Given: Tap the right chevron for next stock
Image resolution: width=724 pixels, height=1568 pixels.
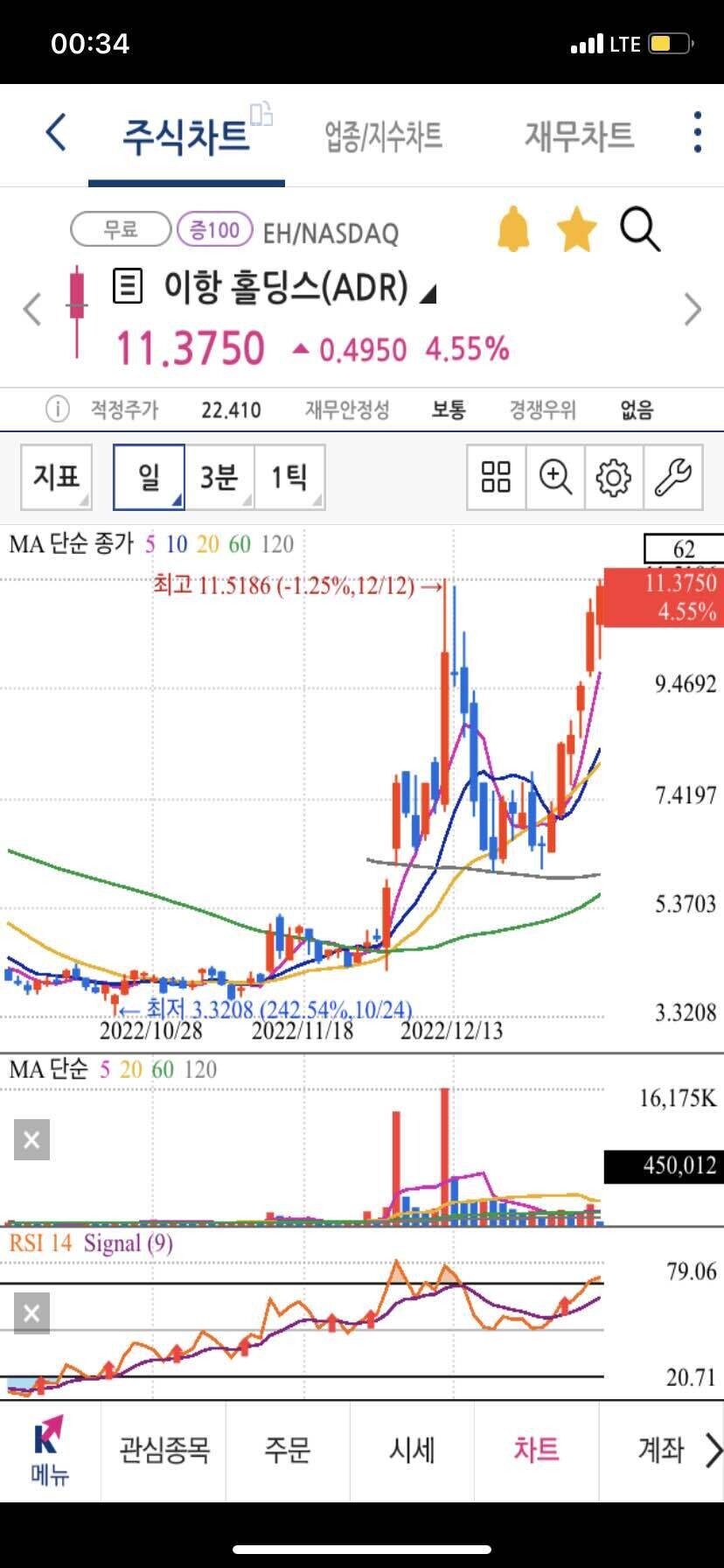Looking at the screenshot, I should [x=693, y=309].
